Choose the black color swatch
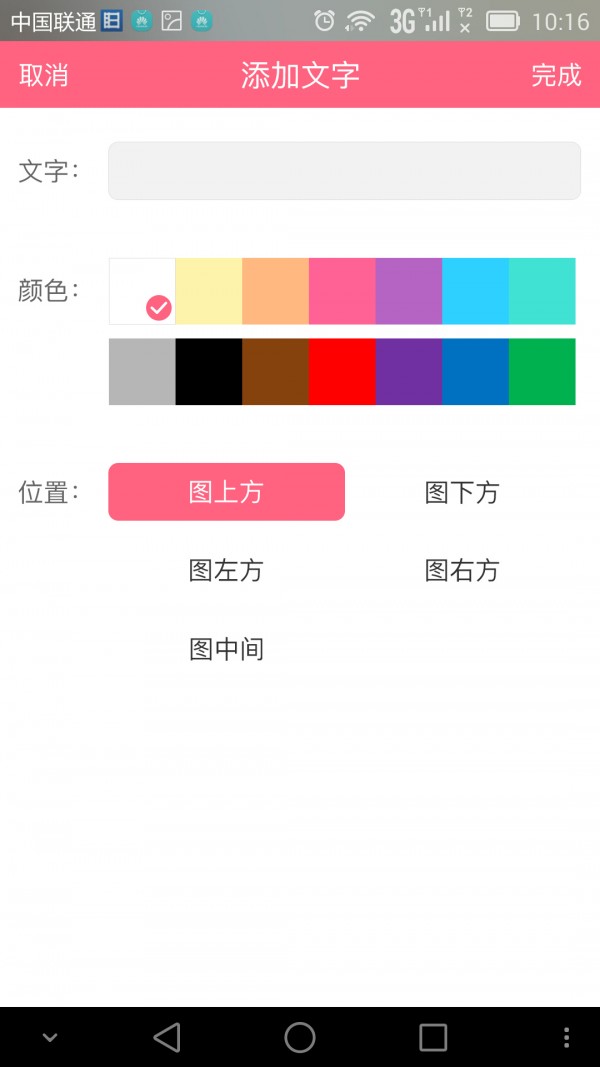 (209, 372)
